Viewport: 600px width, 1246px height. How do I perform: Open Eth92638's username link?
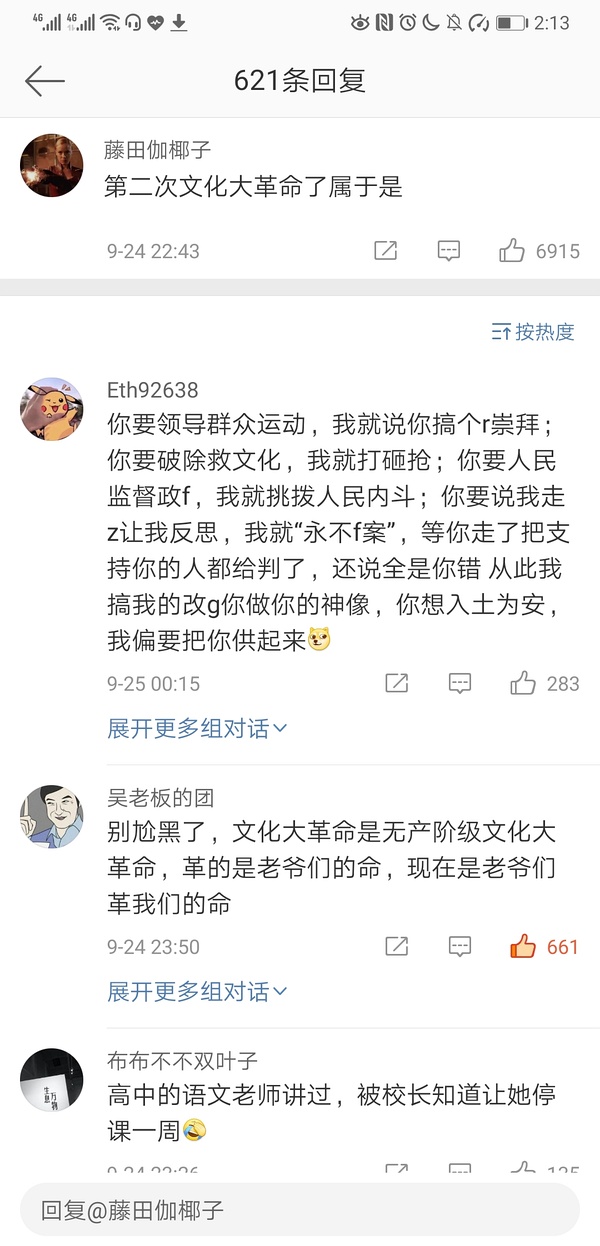pos(153,390)
